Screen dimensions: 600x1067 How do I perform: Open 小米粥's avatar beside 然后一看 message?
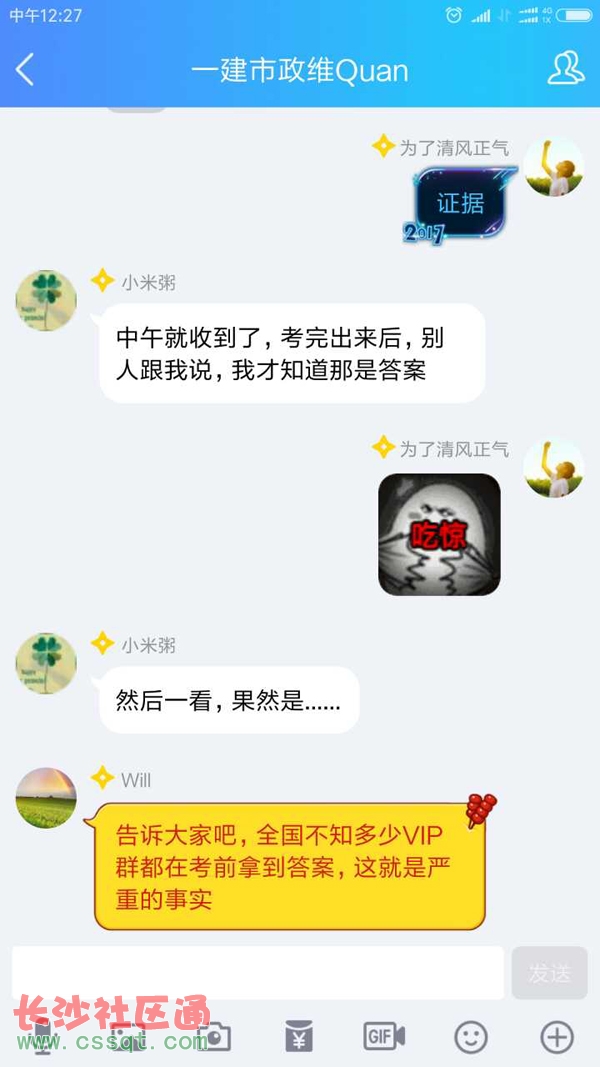[46, 663]
